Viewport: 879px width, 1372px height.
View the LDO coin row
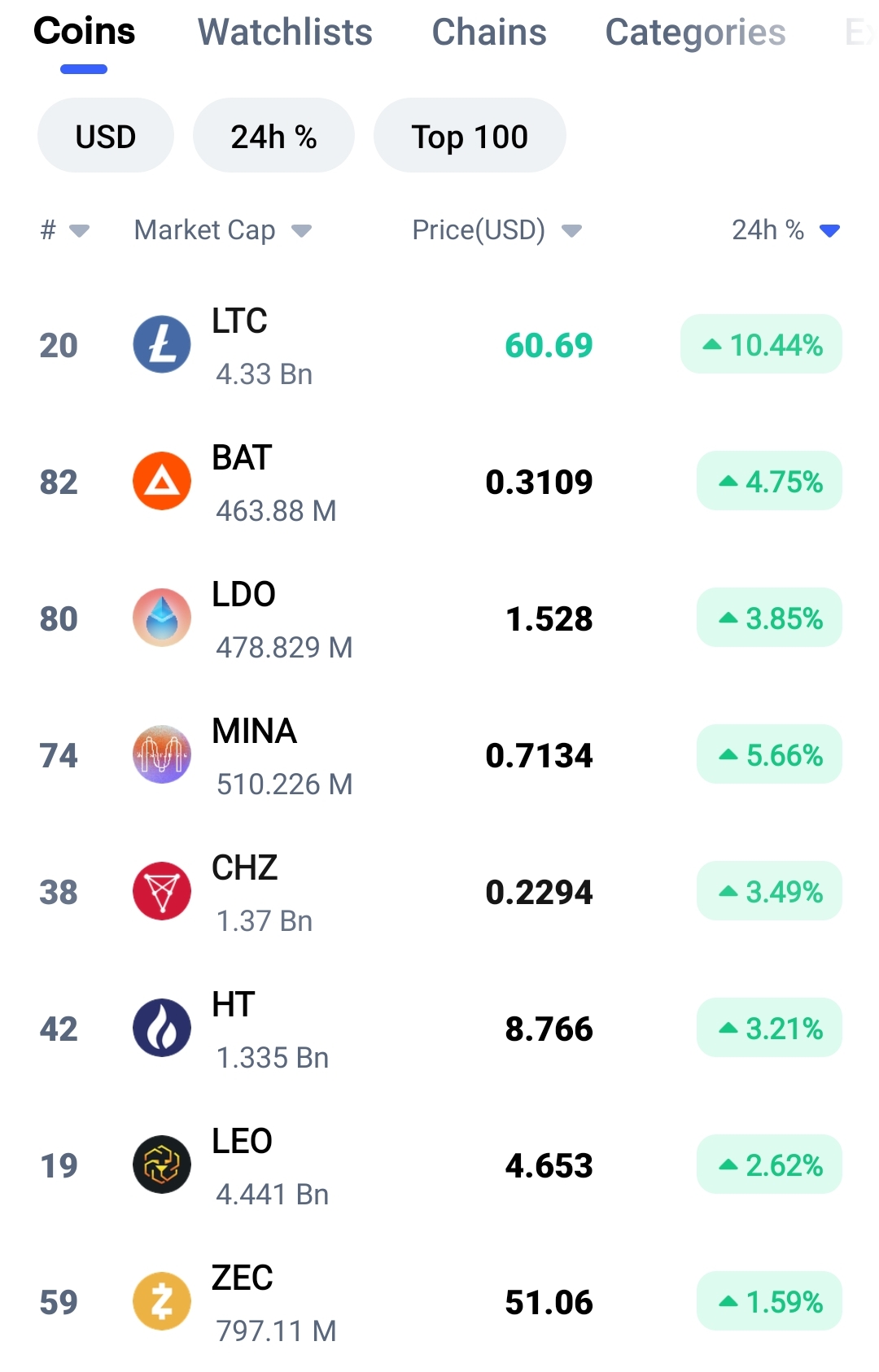[x=439, y=618]
